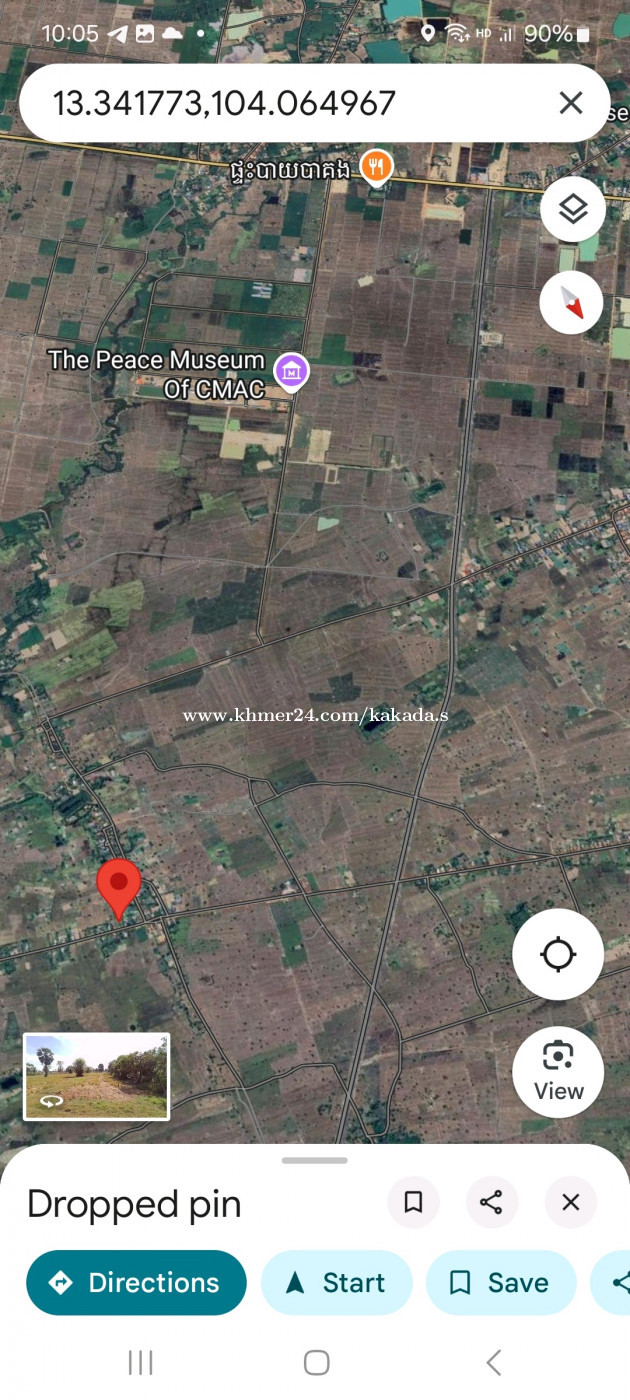Screen dimensions: 630x1400
Task: Tap the coordinates search field
Action: pyautogui.click(x=290, y=103)
